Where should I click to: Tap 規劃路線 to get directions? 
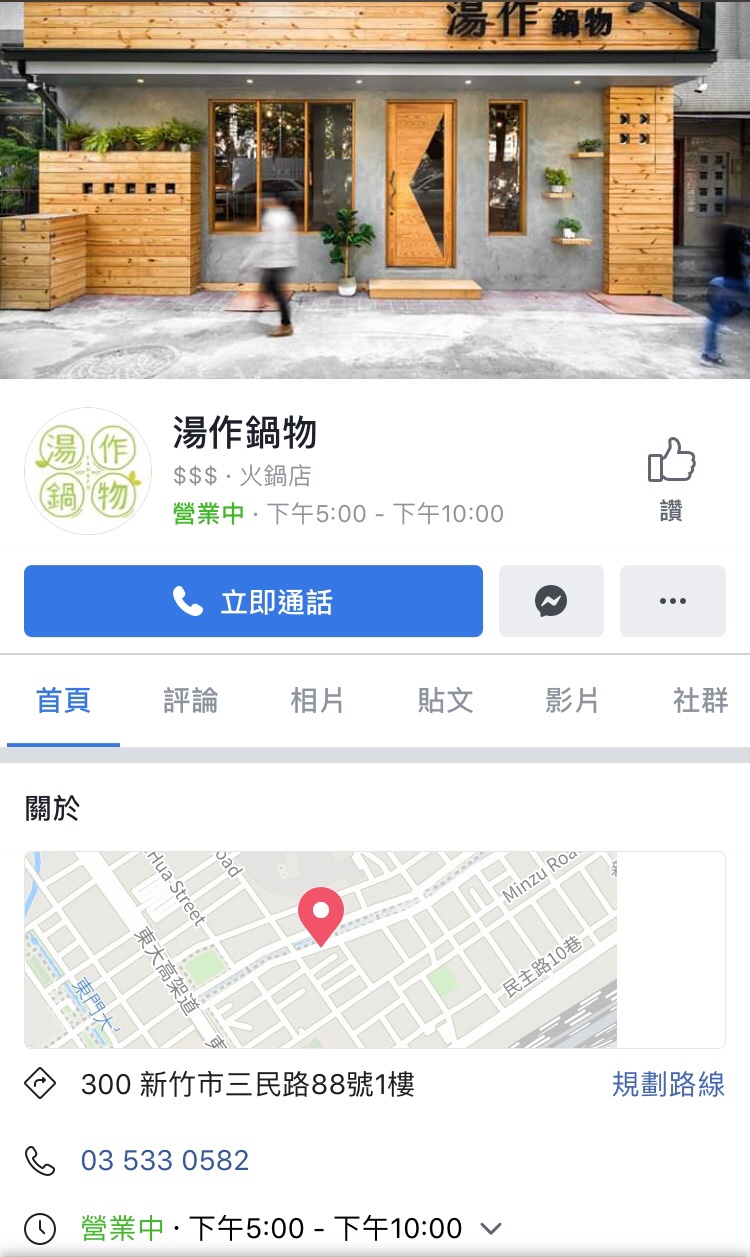point(668,1084)
